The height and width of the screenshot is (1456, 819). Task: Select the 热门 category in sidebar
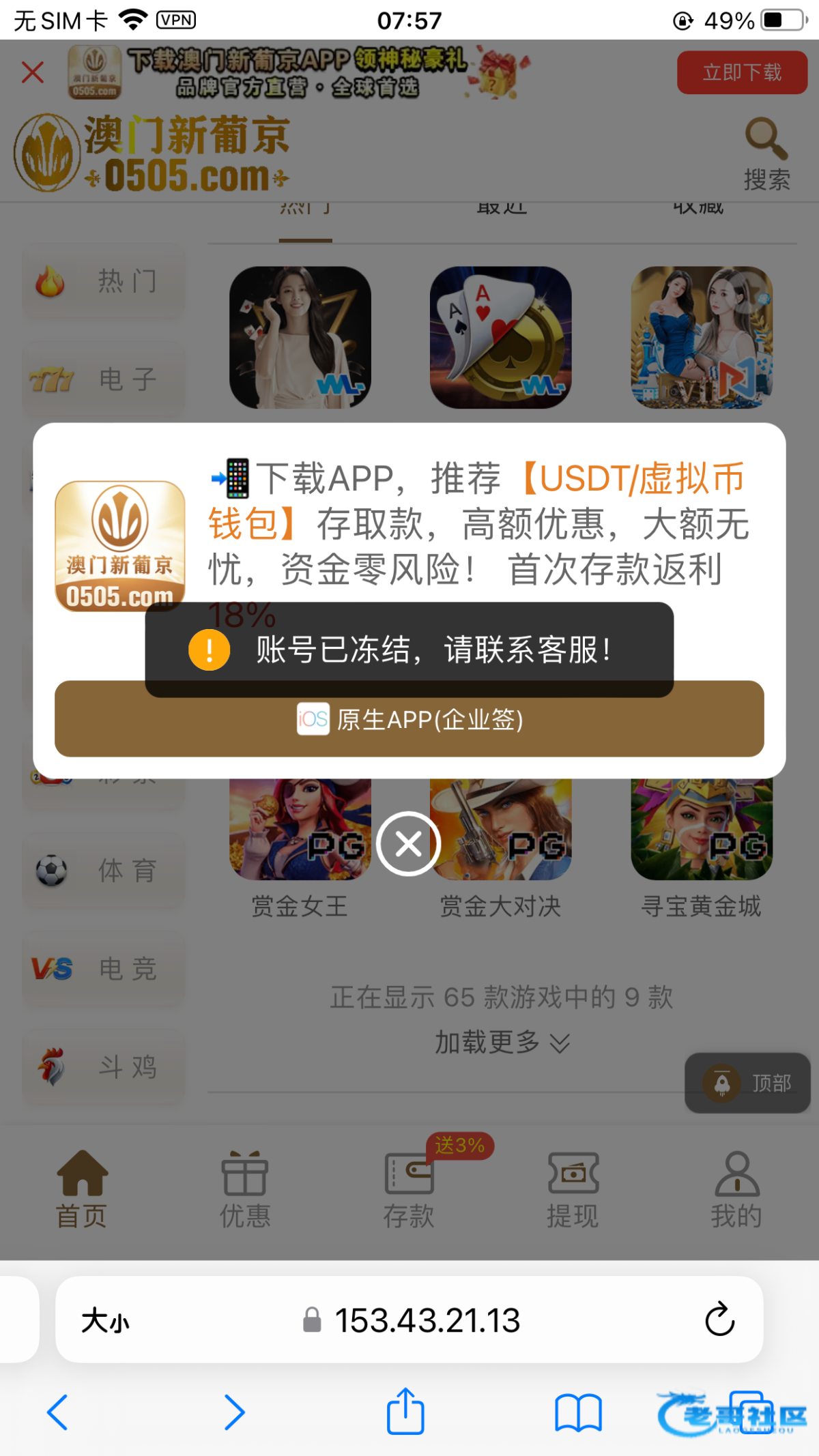click(104, 281)
